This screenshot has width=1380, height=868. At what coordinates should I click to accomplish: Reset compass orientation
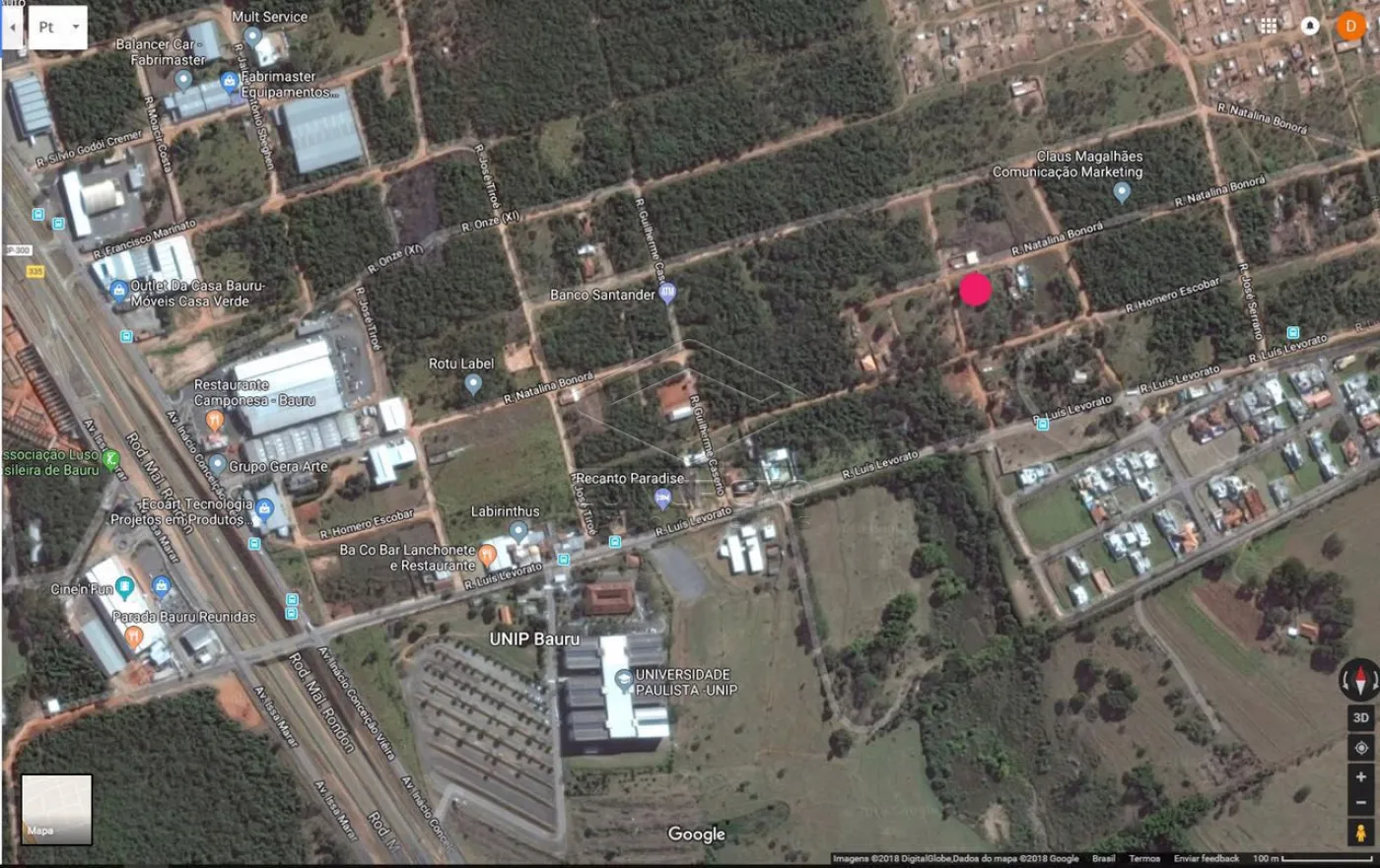(x=1360, y=680)
